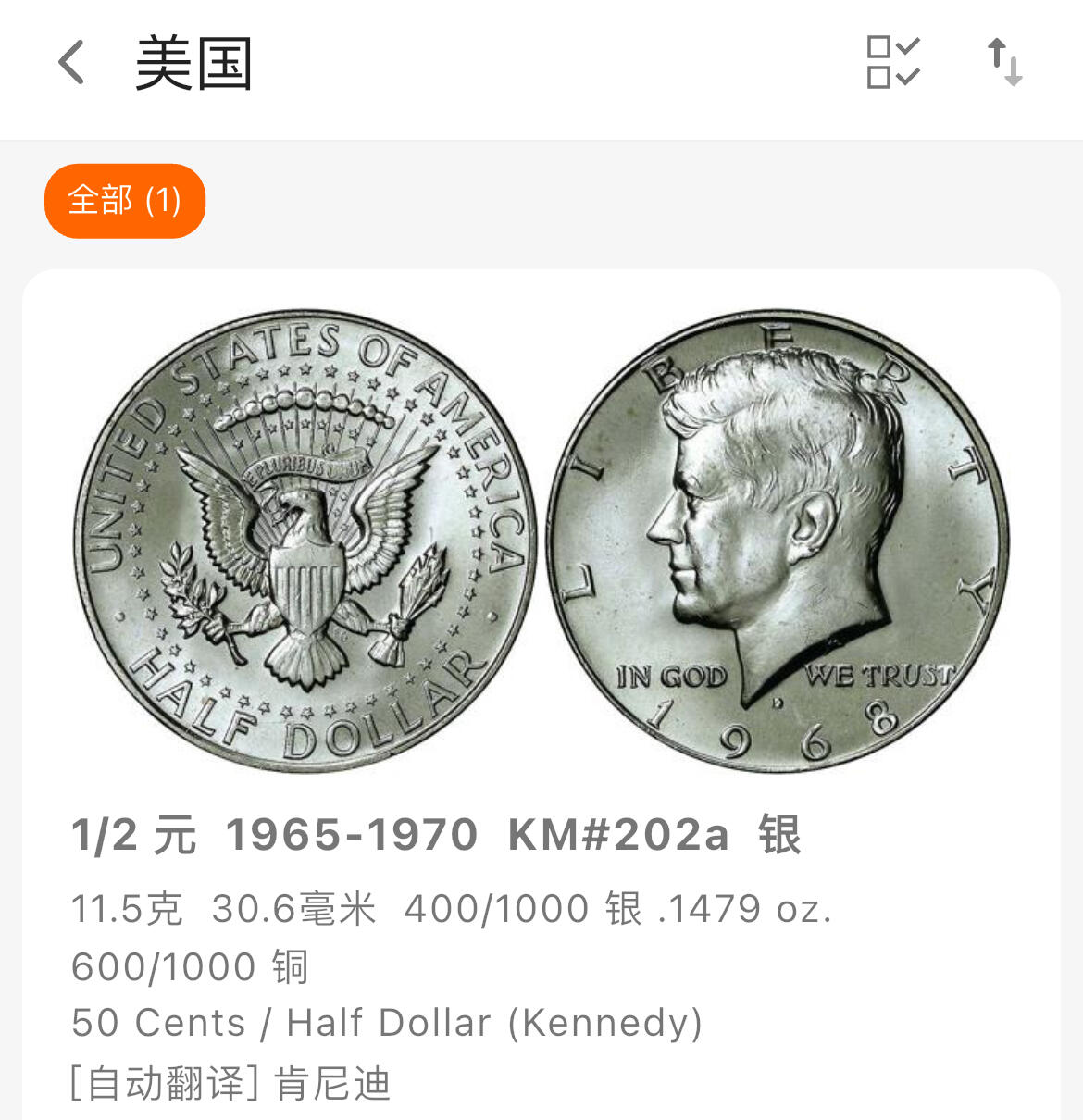
Task: Open the sort order arrows
Action: point(1004,63)
